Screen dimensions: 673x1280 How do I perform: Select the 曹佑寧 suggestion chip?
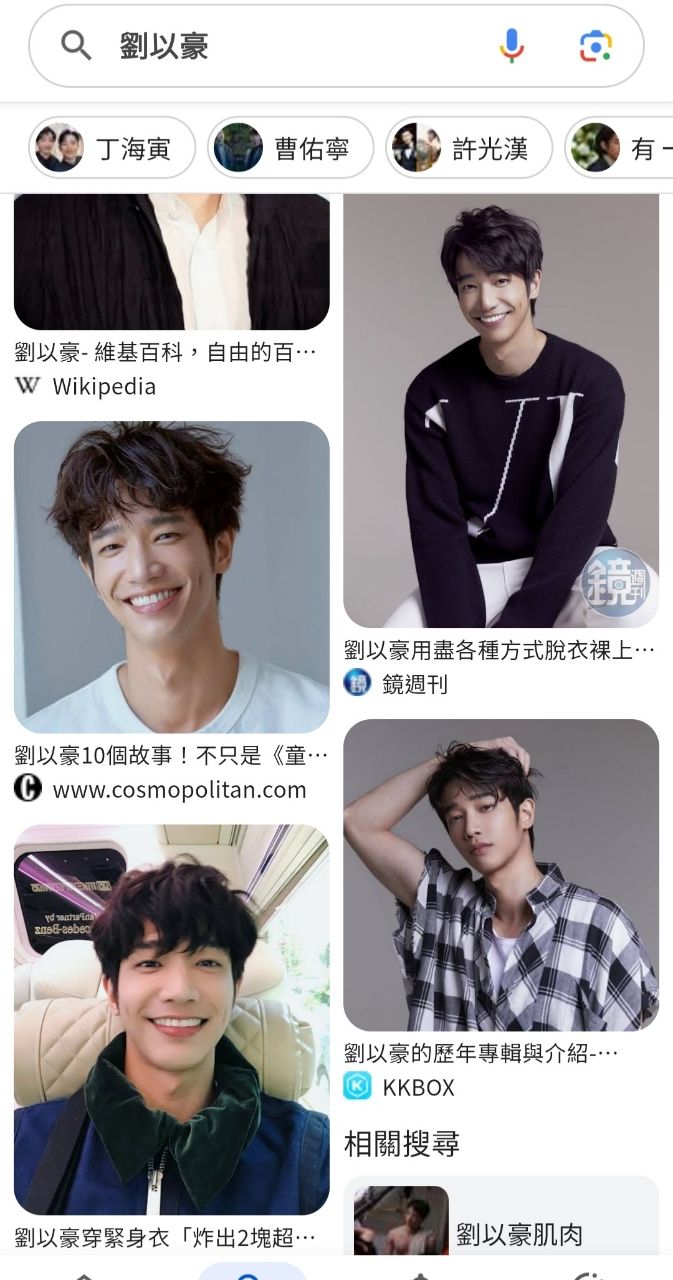[290, 149]
